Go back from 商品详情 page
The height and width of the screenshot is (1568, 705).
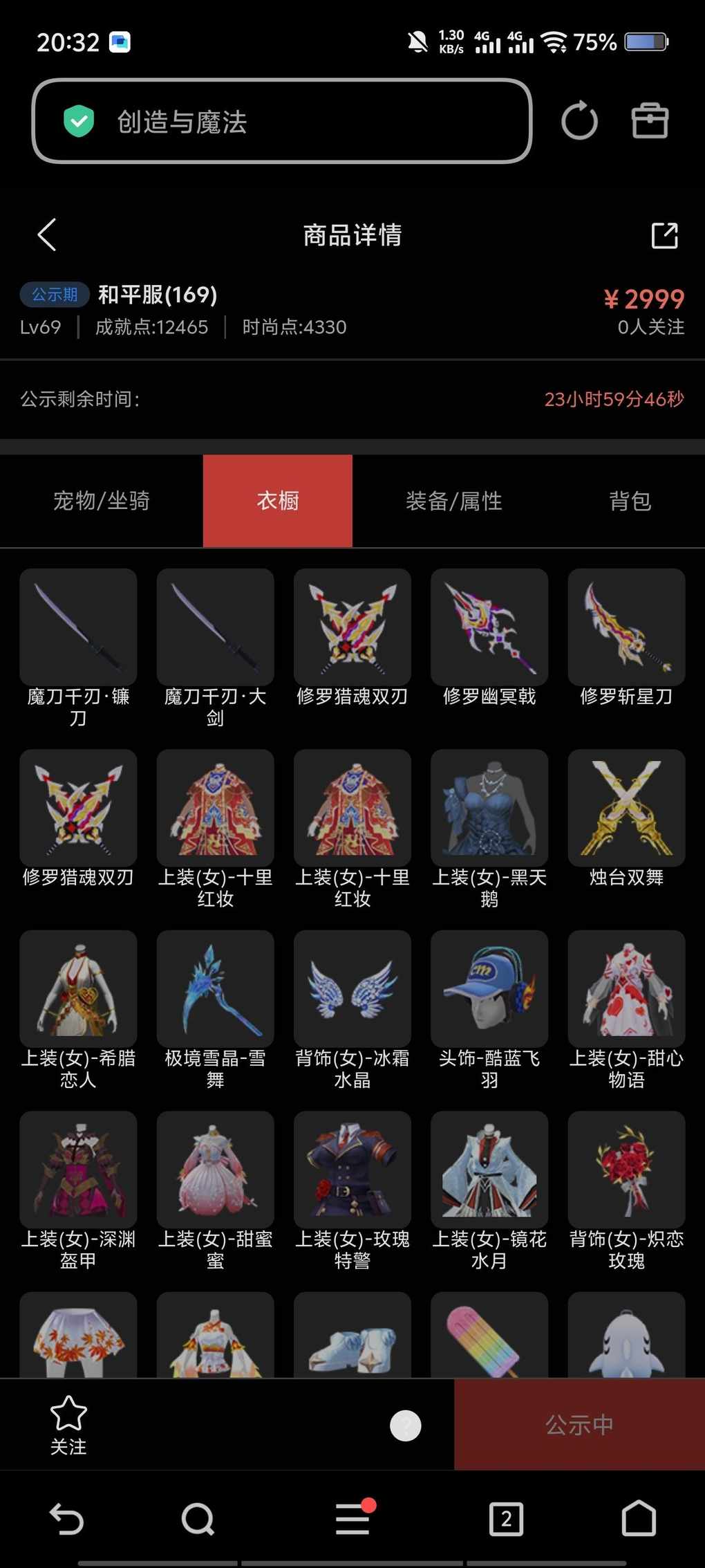click(47, 235)
